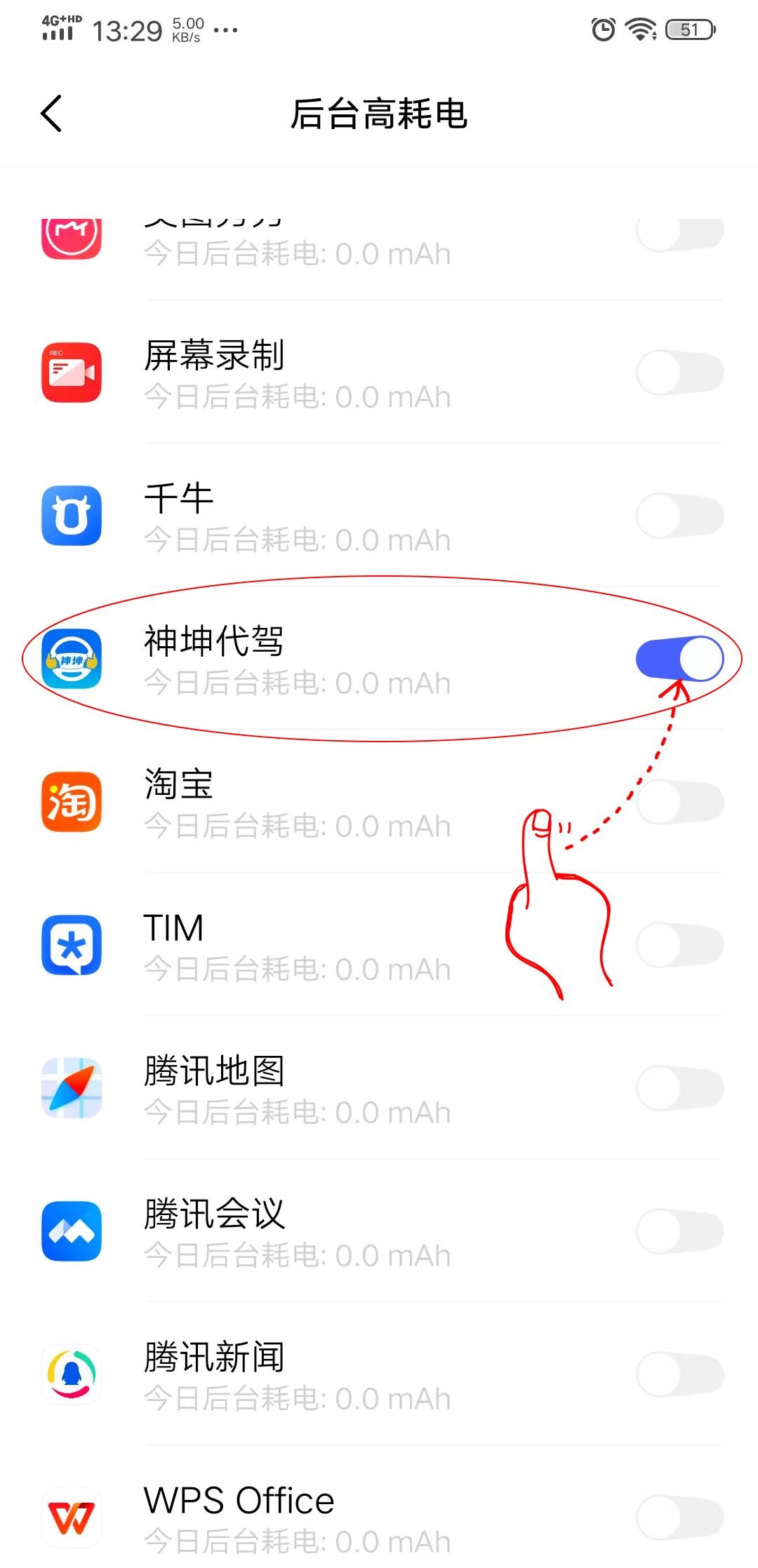
Task: Enable the 腾讯新闻 switch
Action: pyautogui.click(x=679, y=1375)
